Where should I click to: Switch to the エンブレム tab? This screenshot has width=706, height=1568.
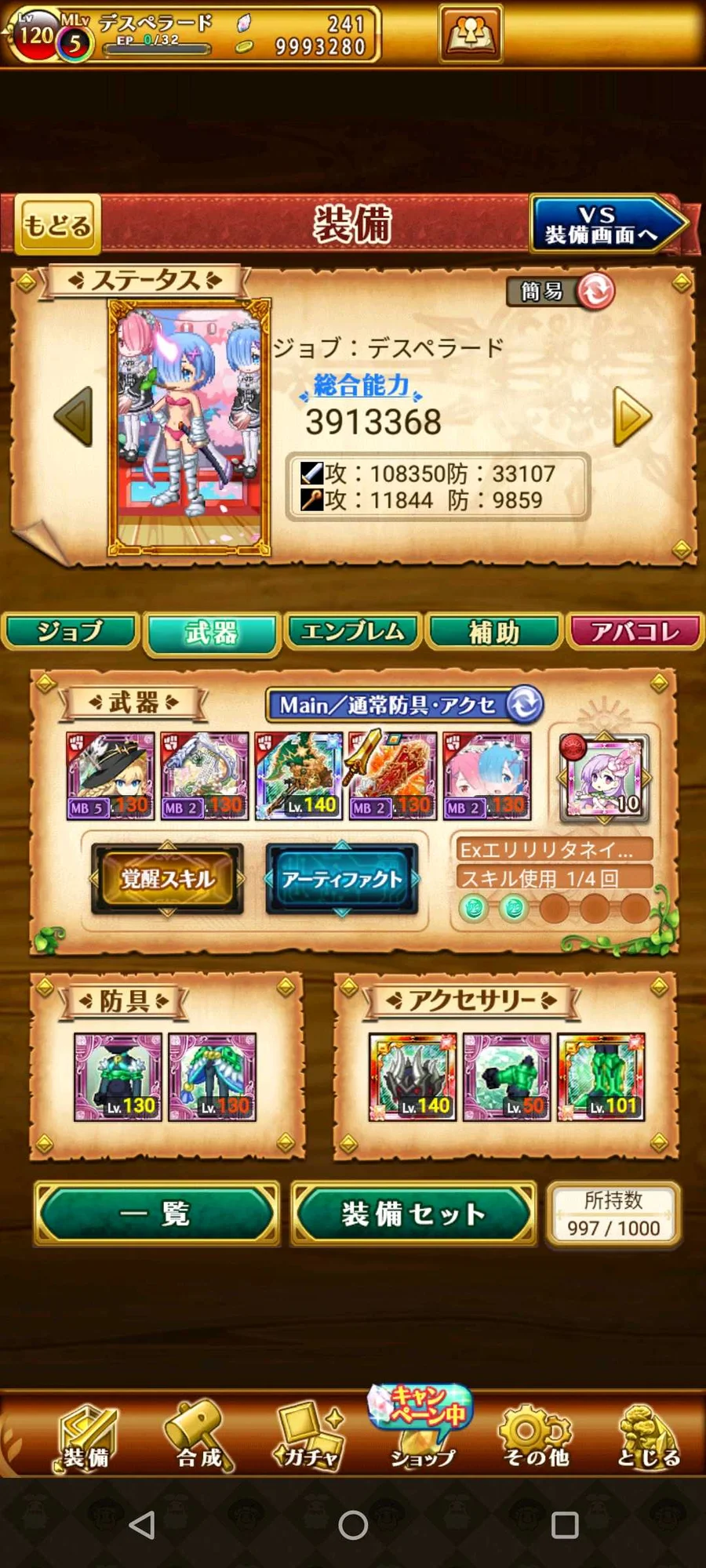(353, 632)
